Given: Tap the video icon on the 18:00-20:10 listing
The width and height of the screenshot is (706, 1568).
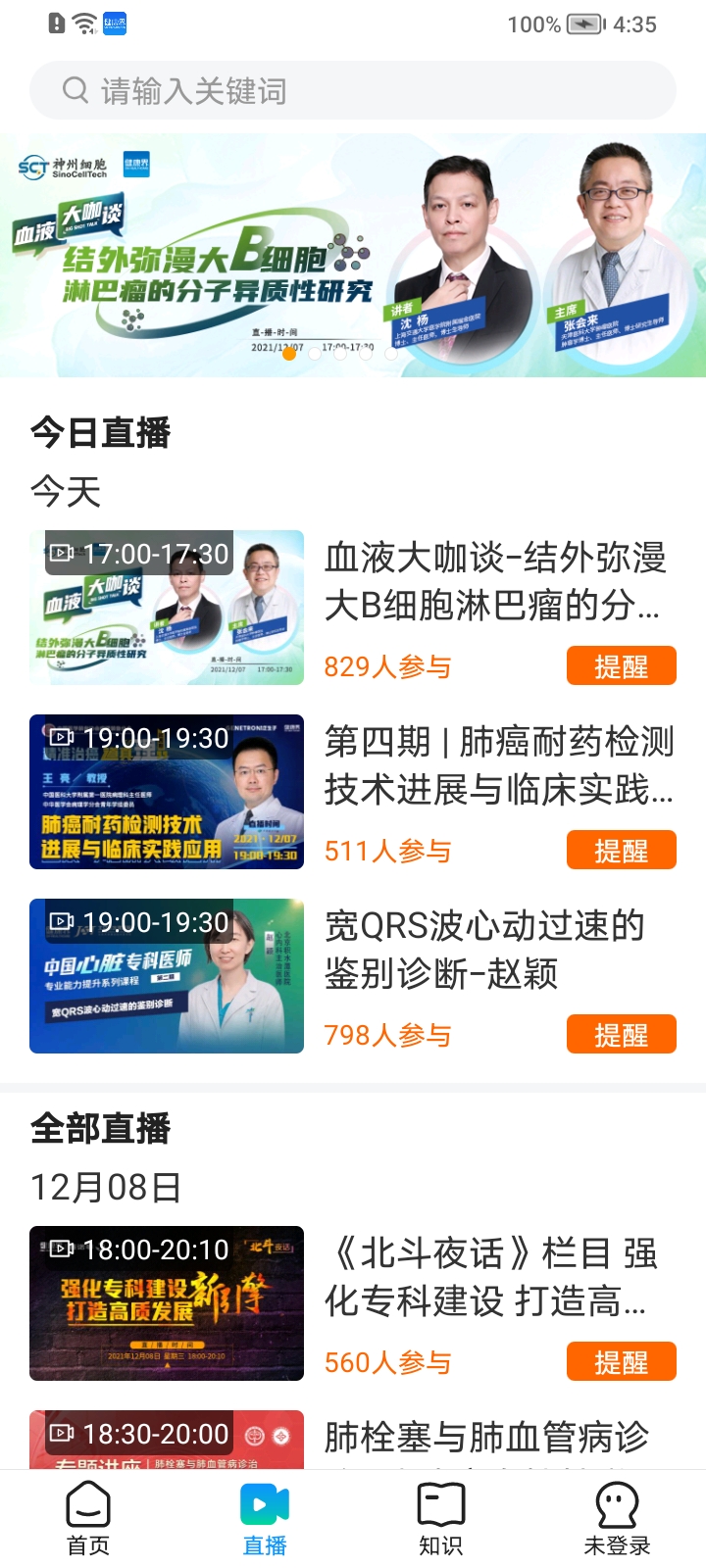Looking at the screenshot, I should coord(63,1250).
